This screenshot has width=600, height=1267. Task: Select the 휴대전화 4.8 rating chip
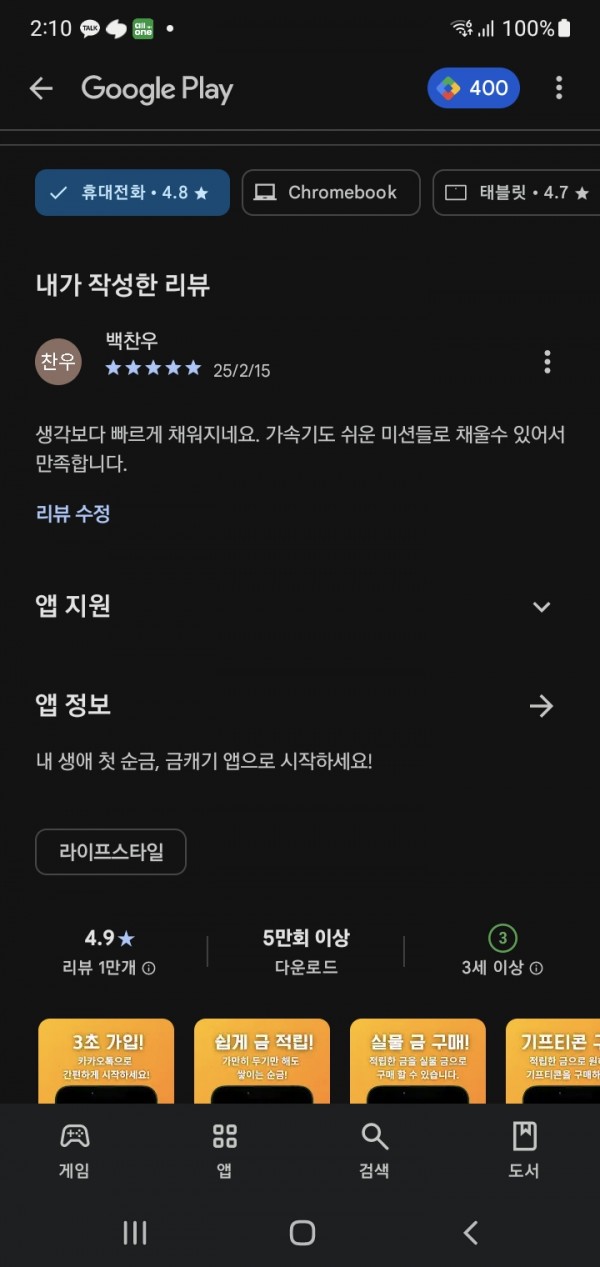132,193
